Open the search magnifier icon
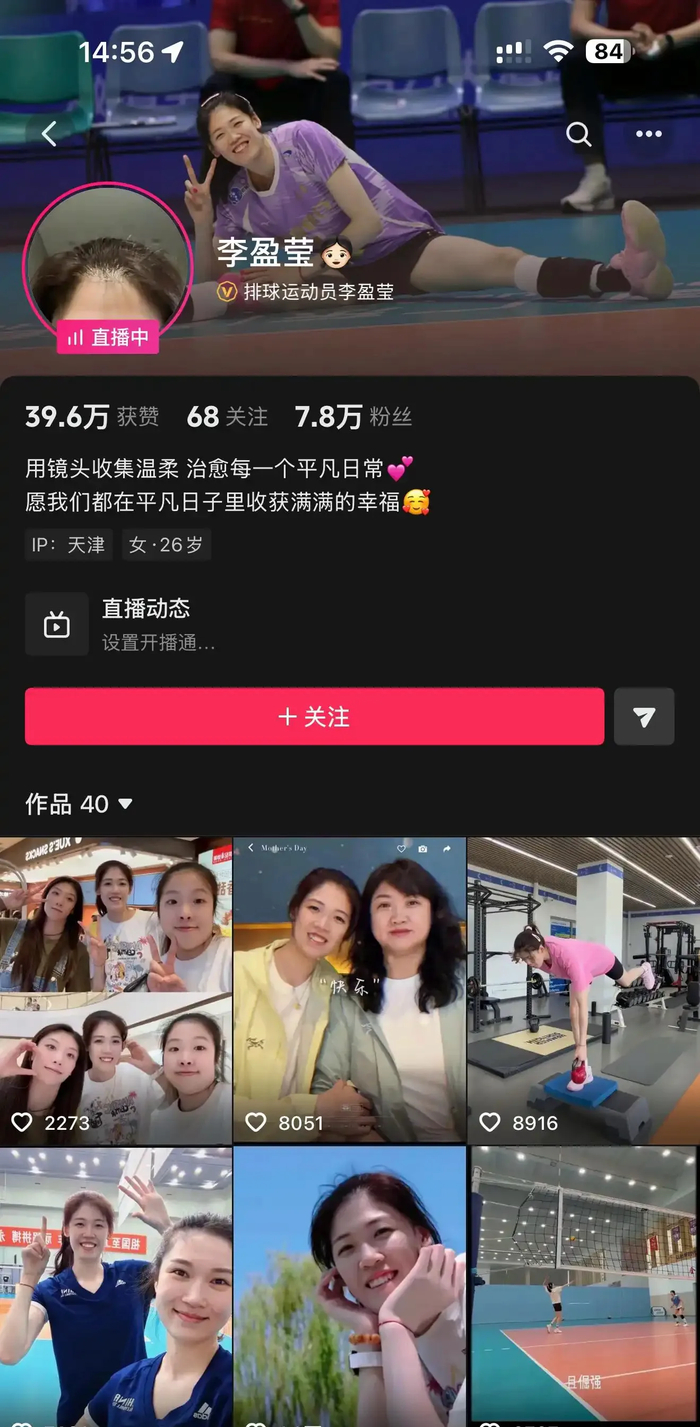Viewport: 700px width, 1427px height. tap(579, 134)
